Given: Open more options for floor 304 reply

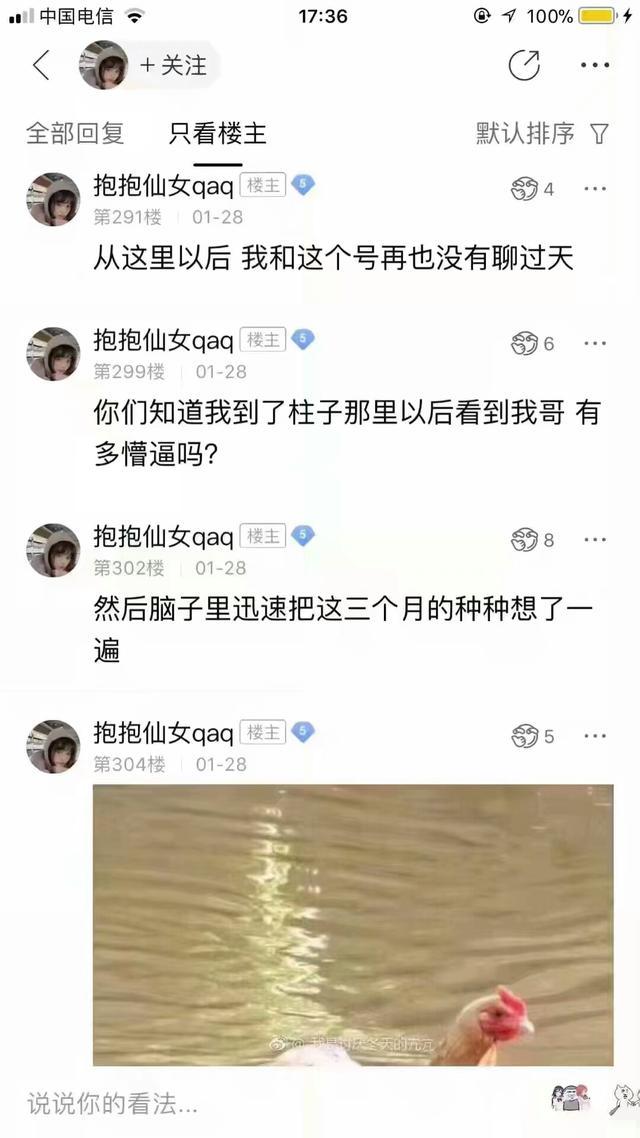Looking at the screenshot, I should (x=595, y=737).
